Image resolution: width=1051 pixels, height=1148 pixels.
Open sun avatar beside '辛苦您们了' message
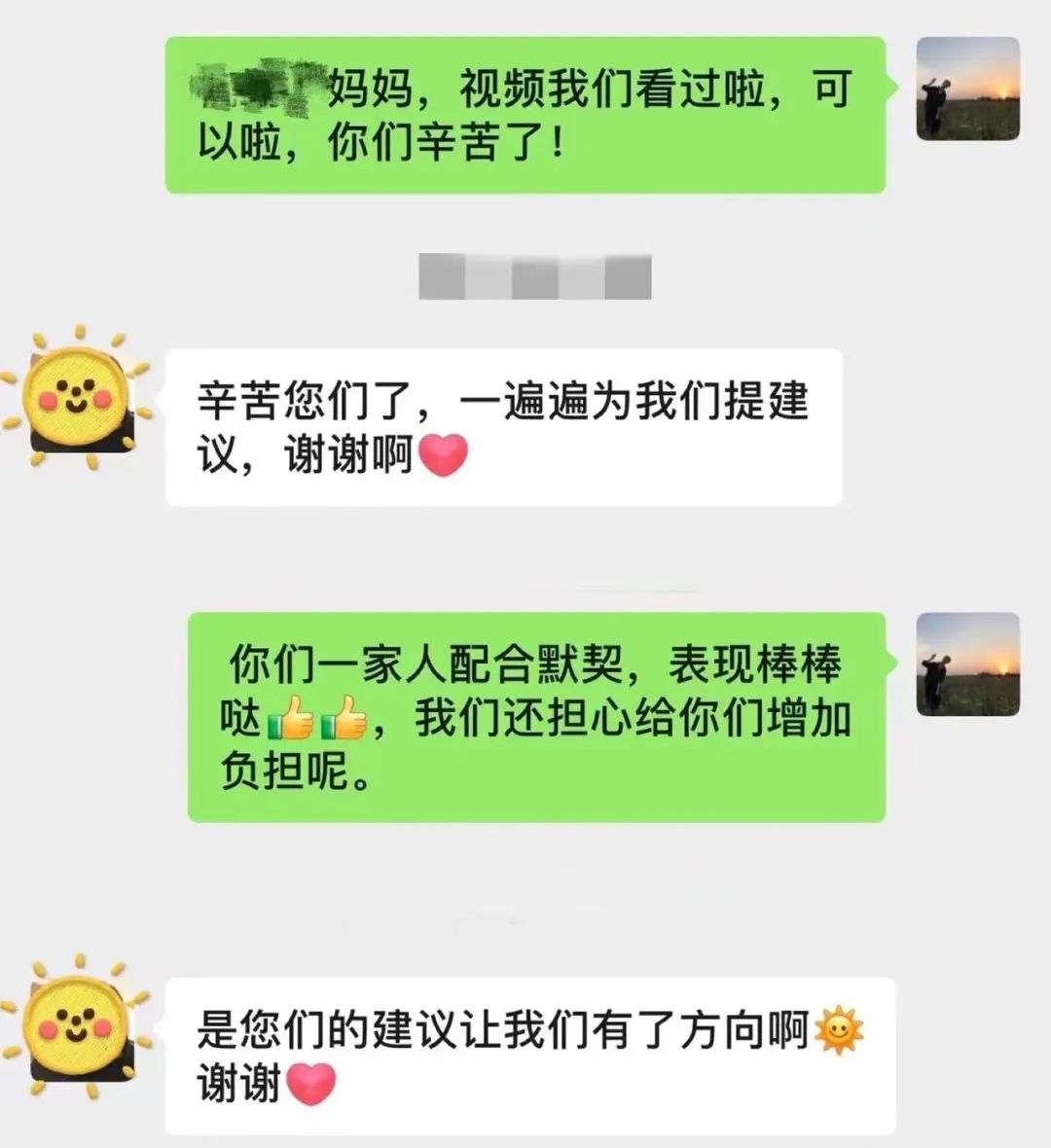click(78, 397)
